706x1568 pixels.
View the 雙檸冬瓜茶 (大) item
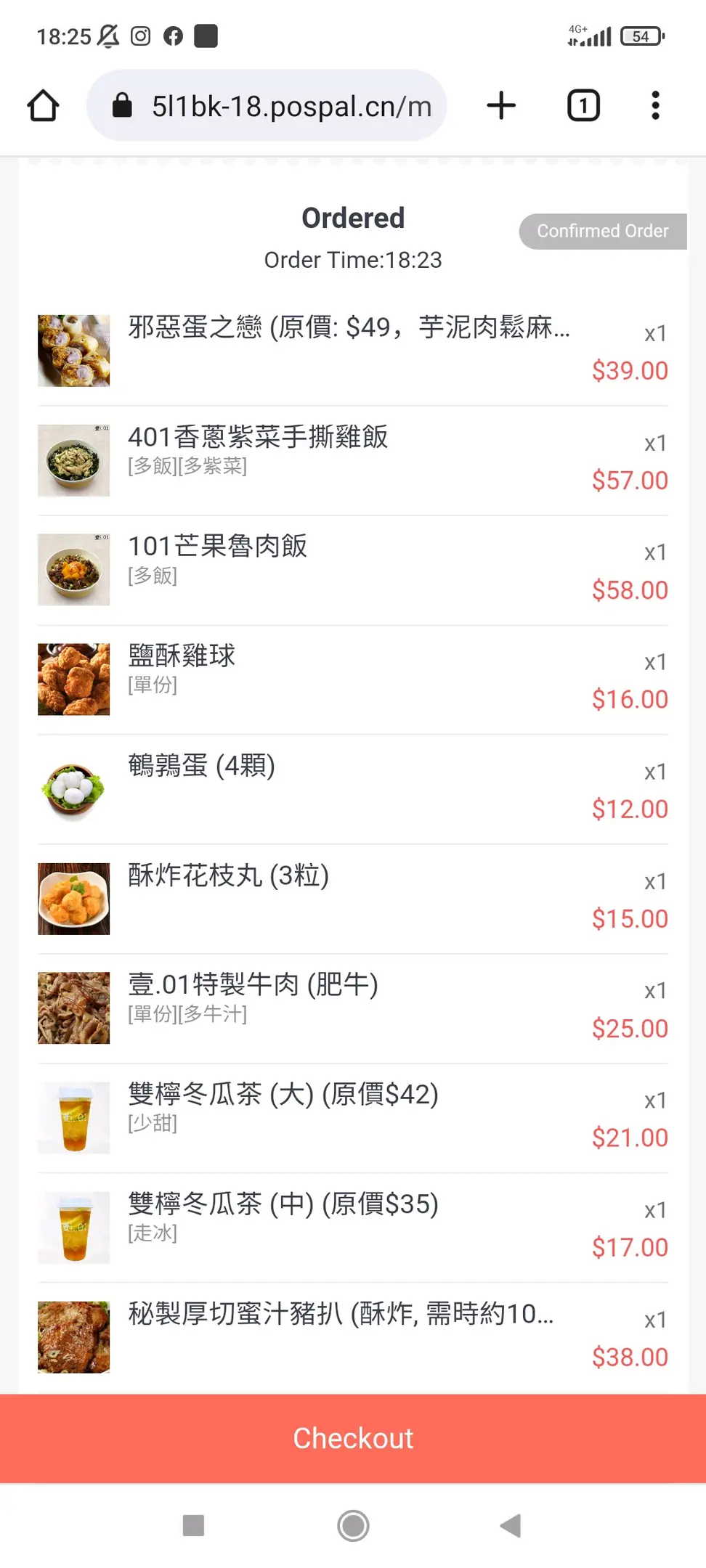pyautogui.click(x=283, y=1095)
